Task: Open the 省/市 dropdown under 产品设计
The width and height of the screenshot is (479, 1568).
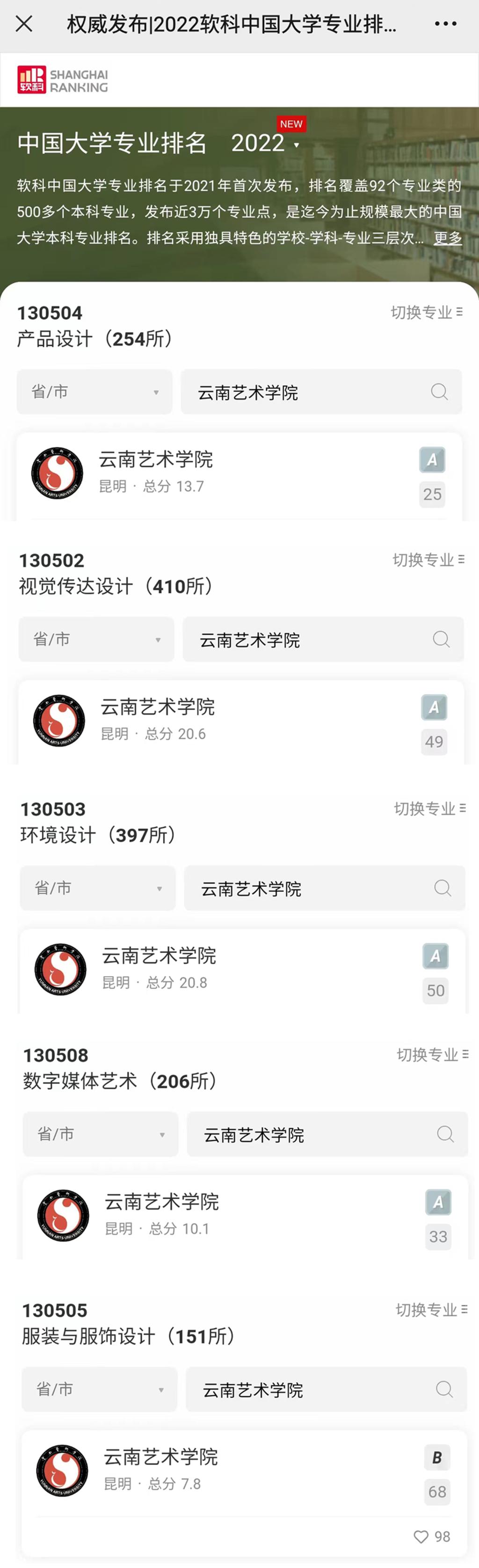Action: (94, 392)
